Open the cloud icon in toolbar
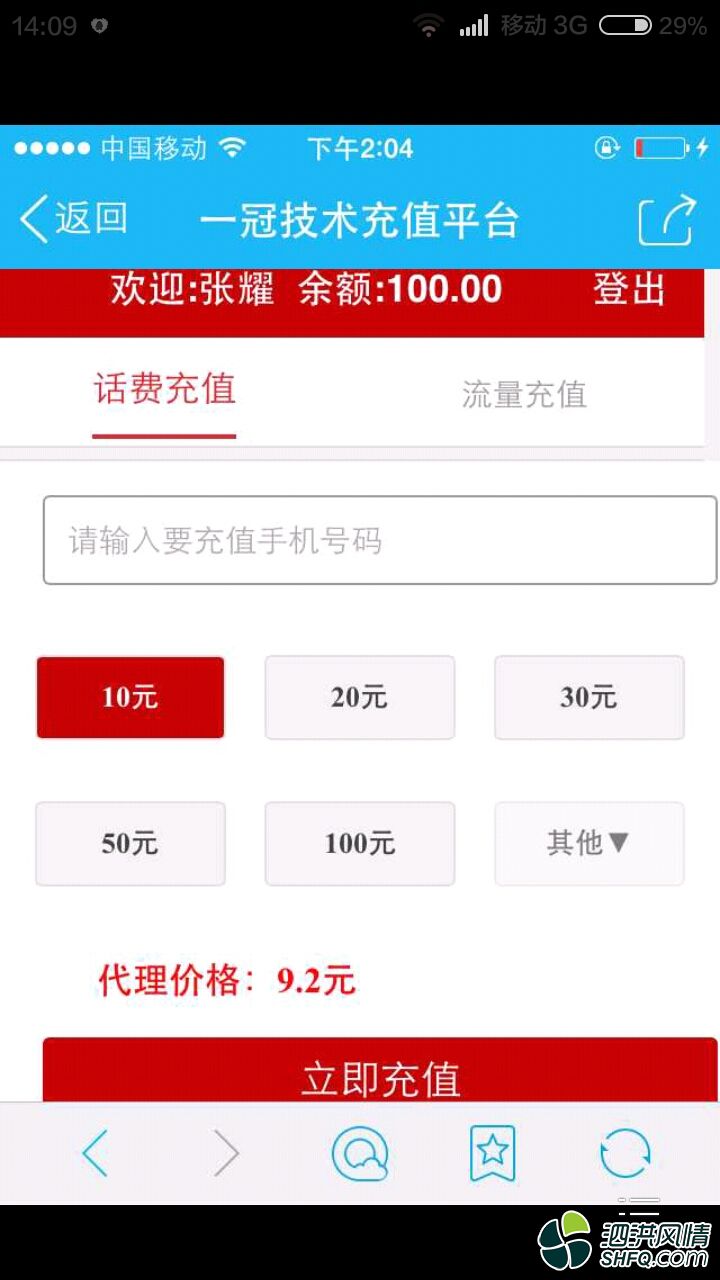The height and width of the screenshot is (1280, 720). coord(359,1154)
